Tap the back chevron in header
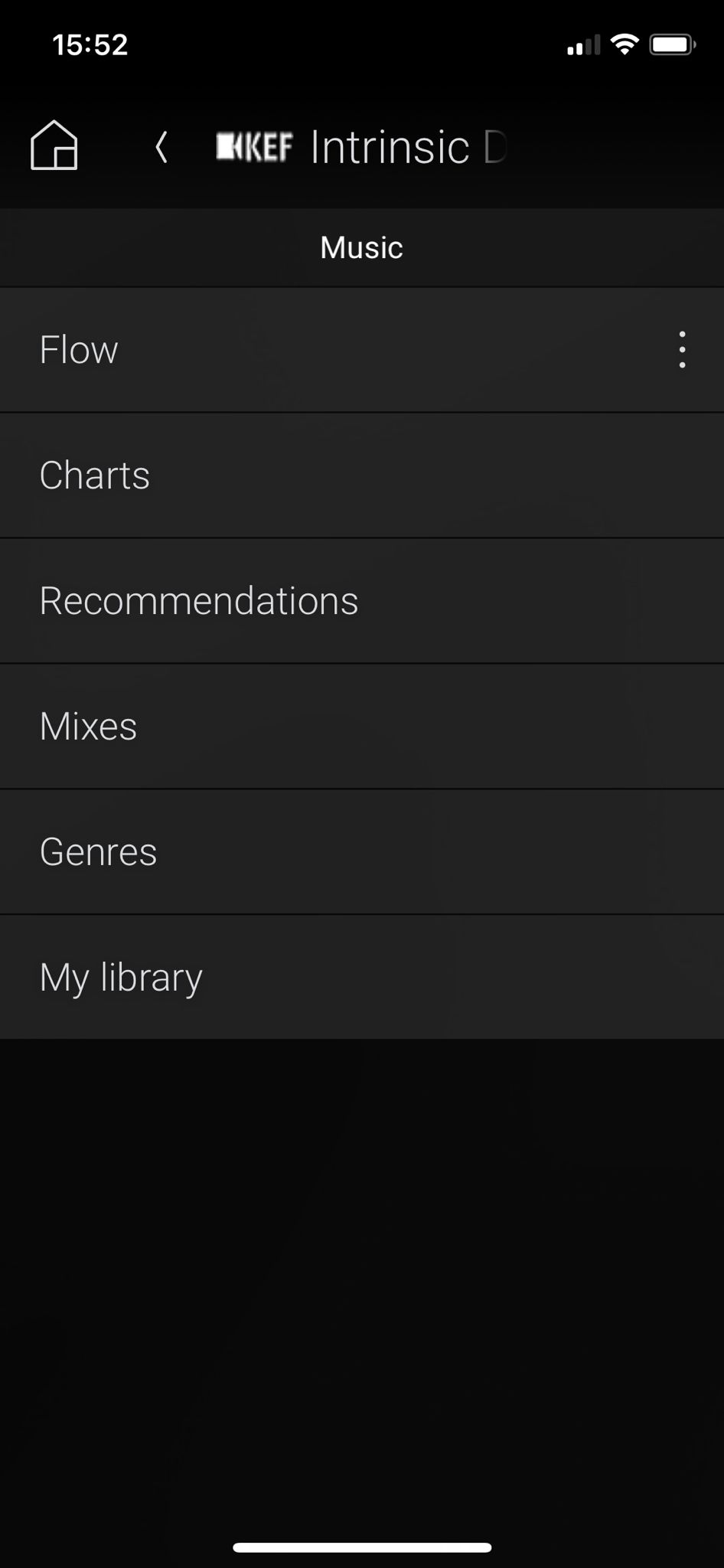The image size is (724, 1568). click(x=161, y=146)
